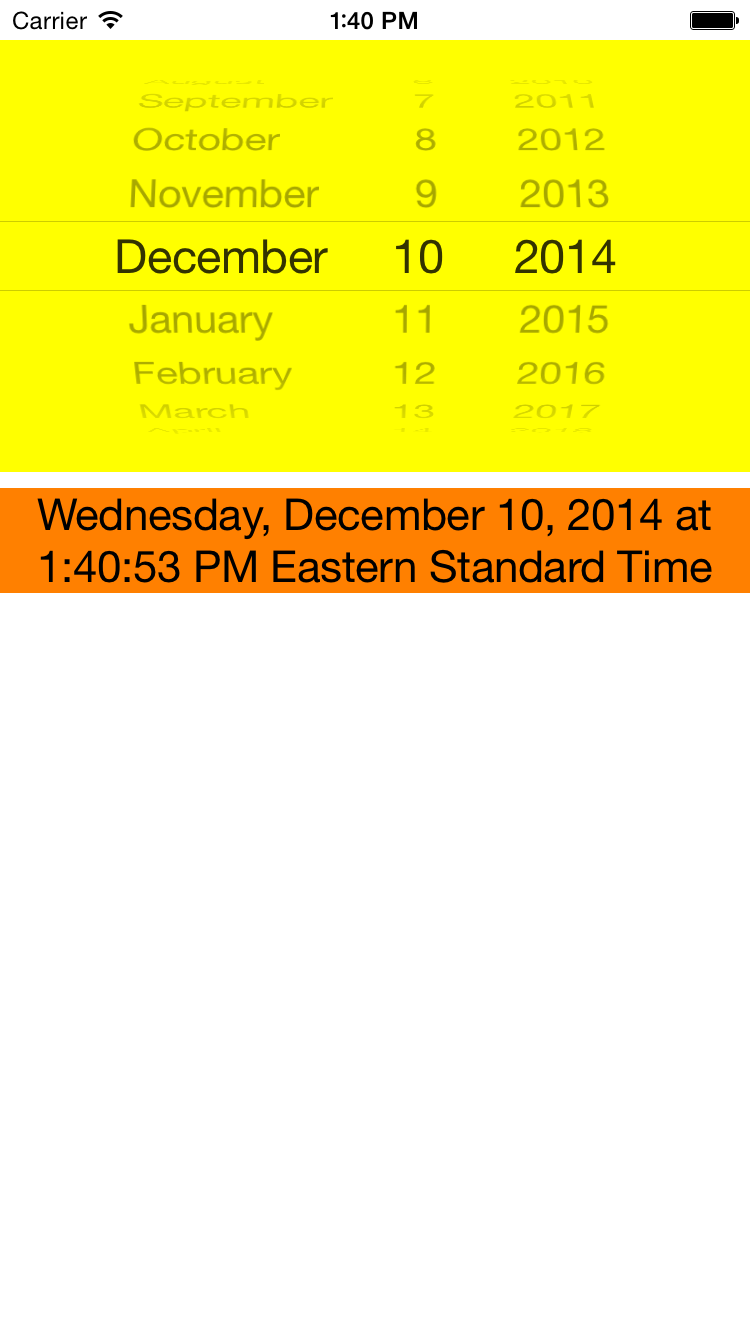
Task: Select day 11 in the picker
Action: 414,321
